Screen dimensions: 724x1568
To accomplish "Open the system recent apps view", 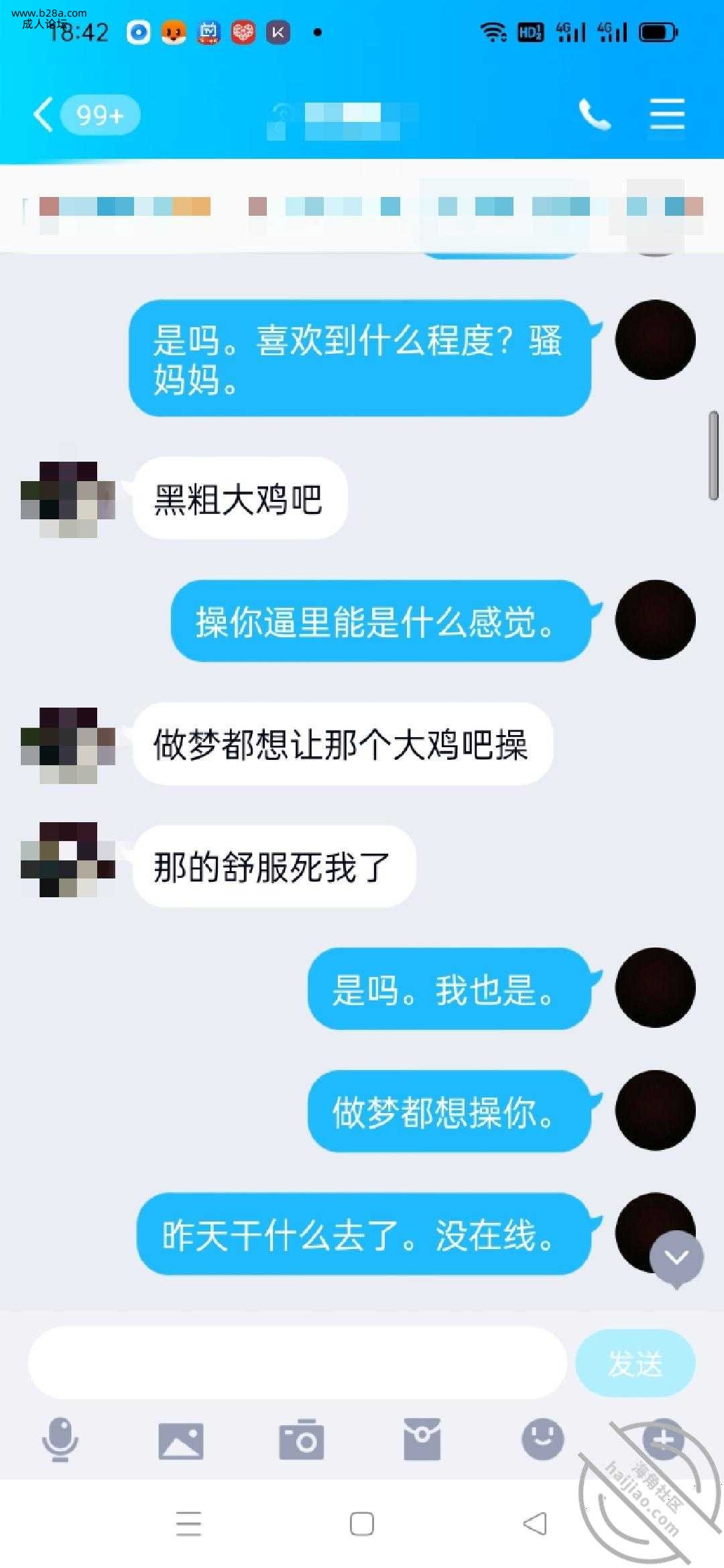I will coord(188,1524).
